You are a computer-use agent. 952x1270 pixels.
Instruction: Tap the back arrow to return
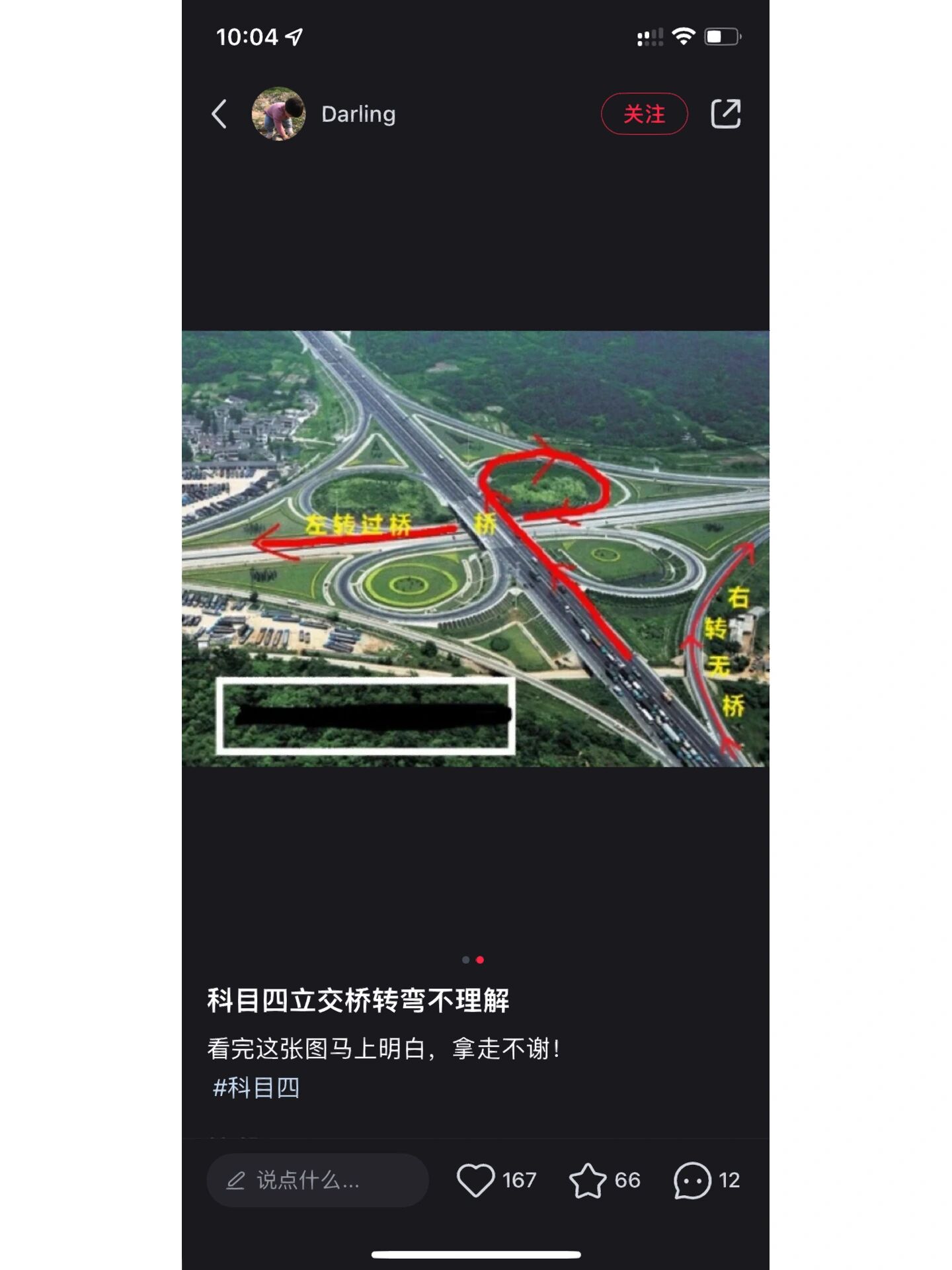click(x=219, y=114)
